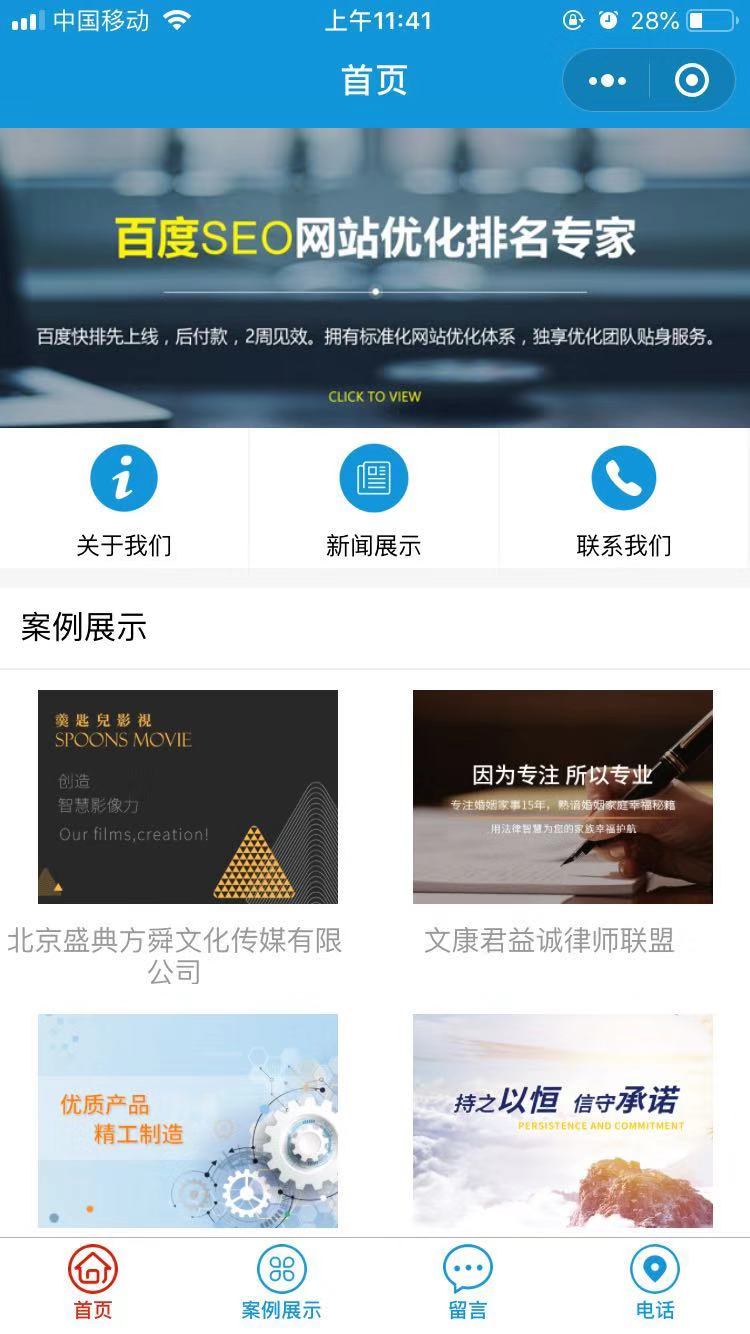The width and height of the screenshot is (750, 1334).
Task: View 北京盛典方舜文化传媒有限公司 case
Action: click(x=188, y=797)
